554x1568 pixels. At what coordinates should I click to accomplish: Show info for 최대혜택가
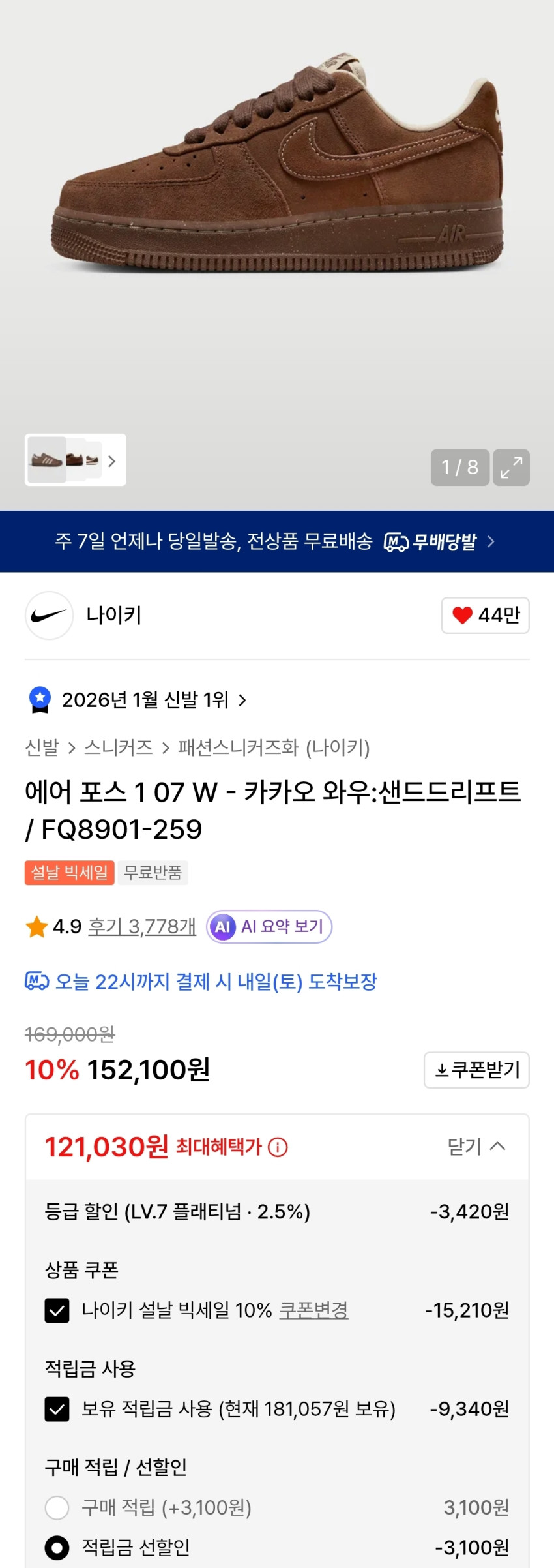click(278, 1147)
